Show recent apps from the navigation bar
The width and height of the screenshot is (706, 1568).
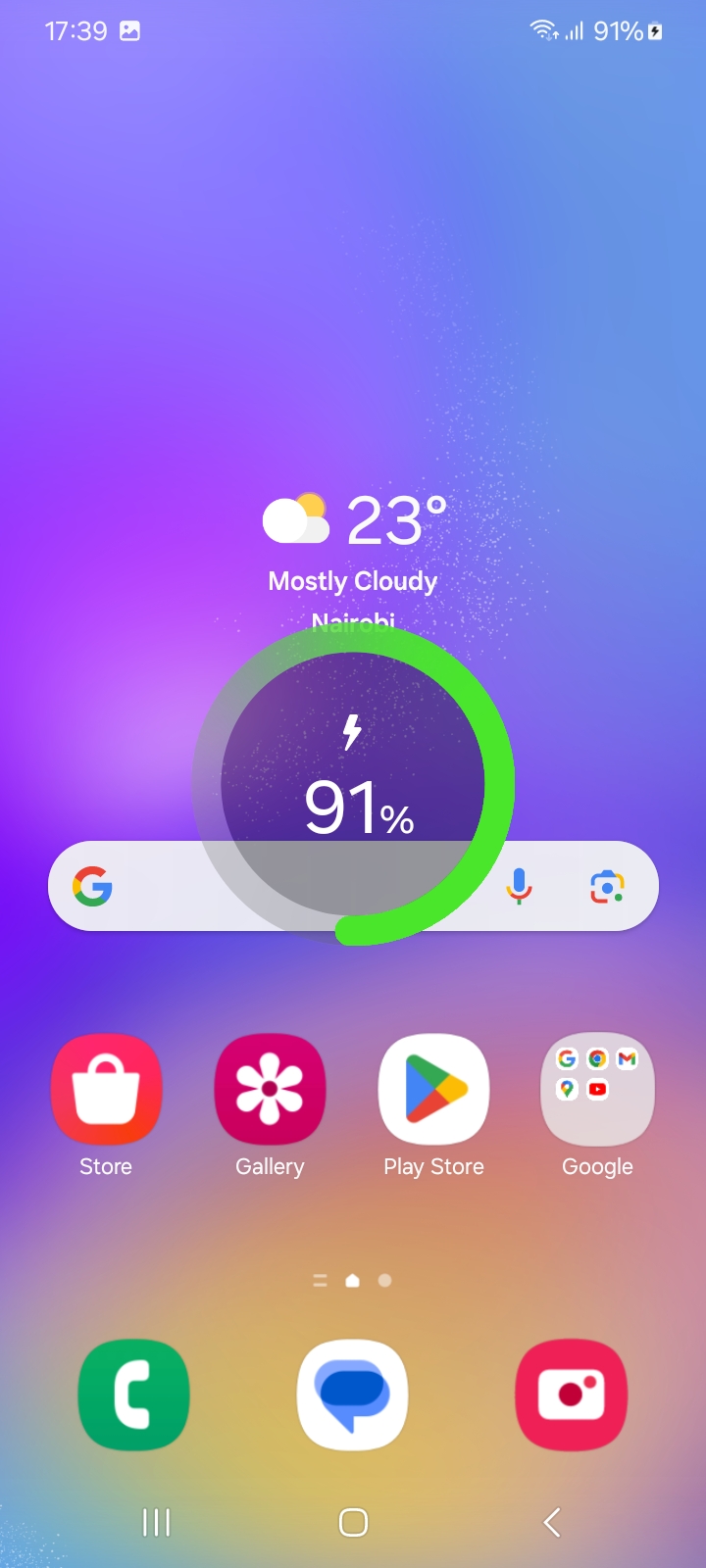pyautogui.click(x=157, y=1522)
